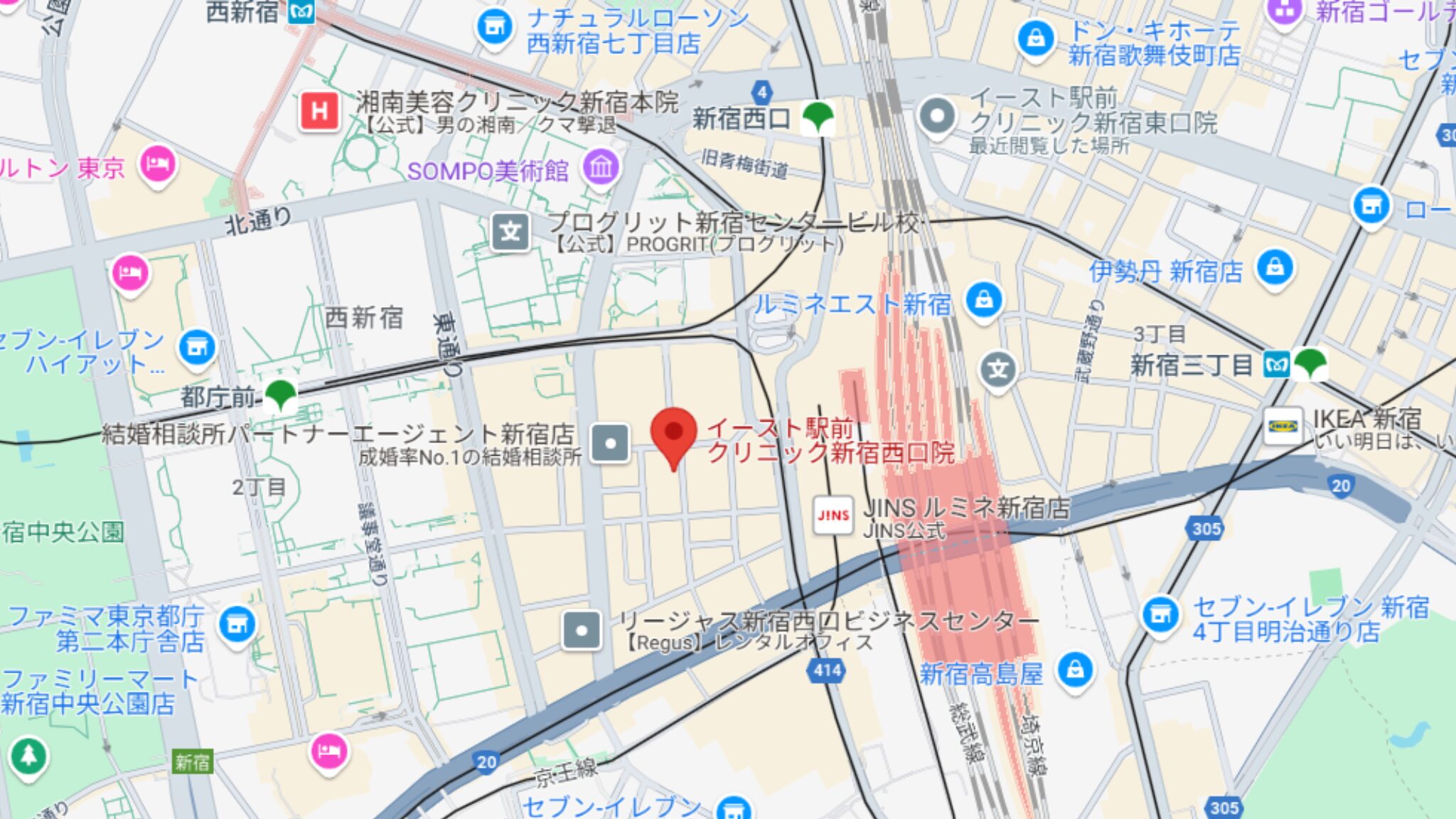Tap the IKEA 新宿 store marker

1283,426
